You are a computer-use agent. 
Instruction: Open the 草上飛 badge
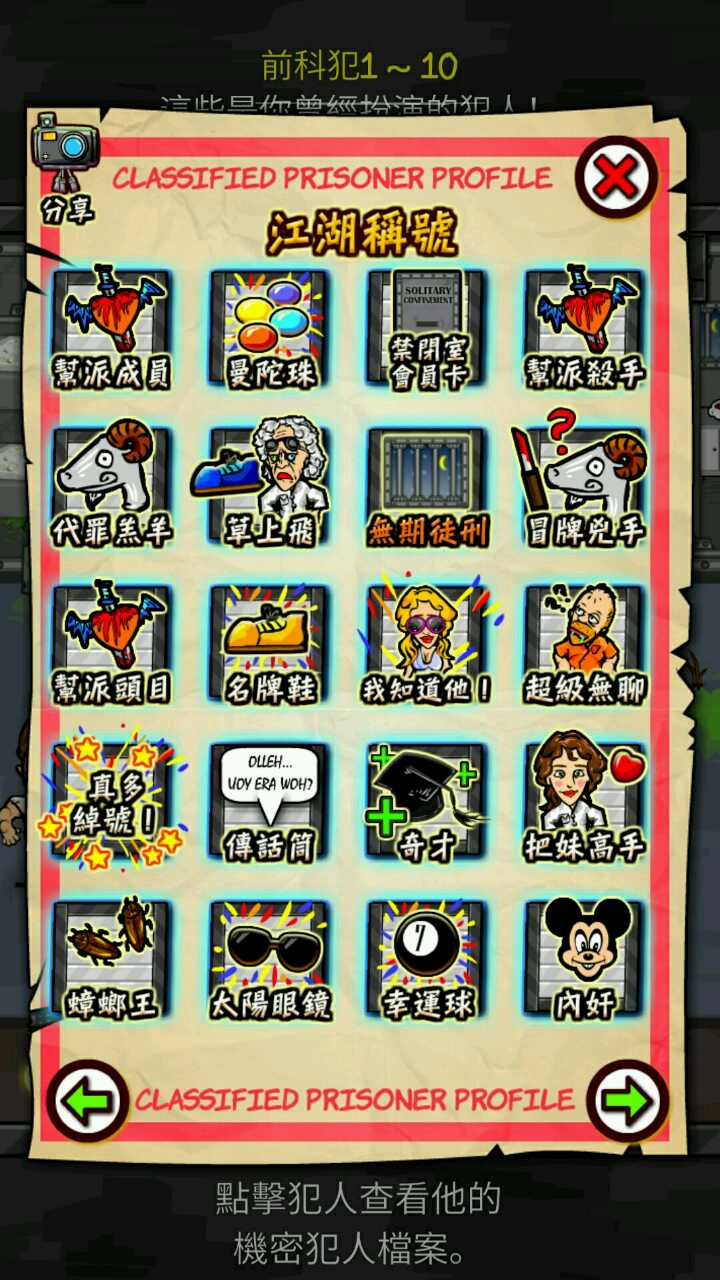point(269,486)
